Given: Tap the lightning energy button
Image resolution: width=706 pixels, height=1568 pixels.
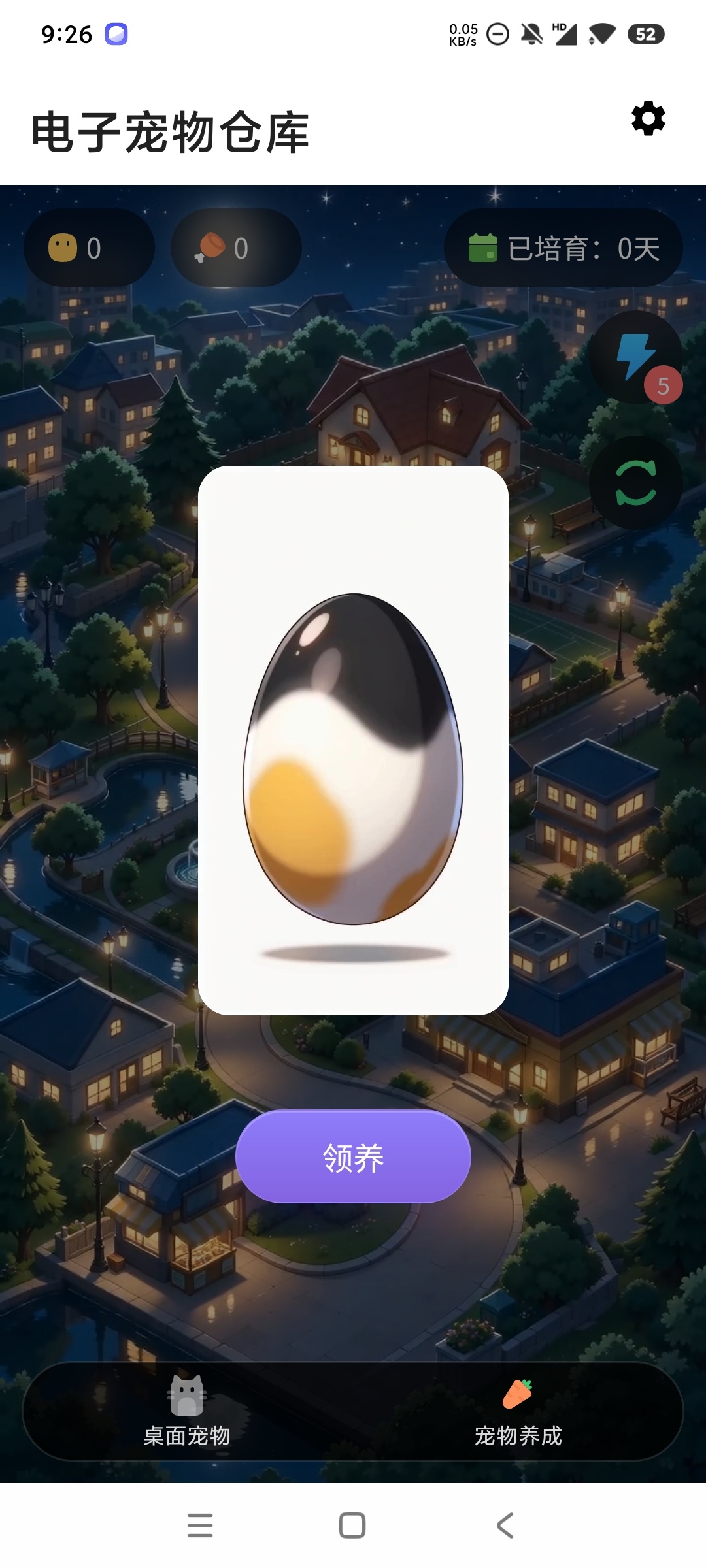Looking at the screenshot, I should 635,357.
